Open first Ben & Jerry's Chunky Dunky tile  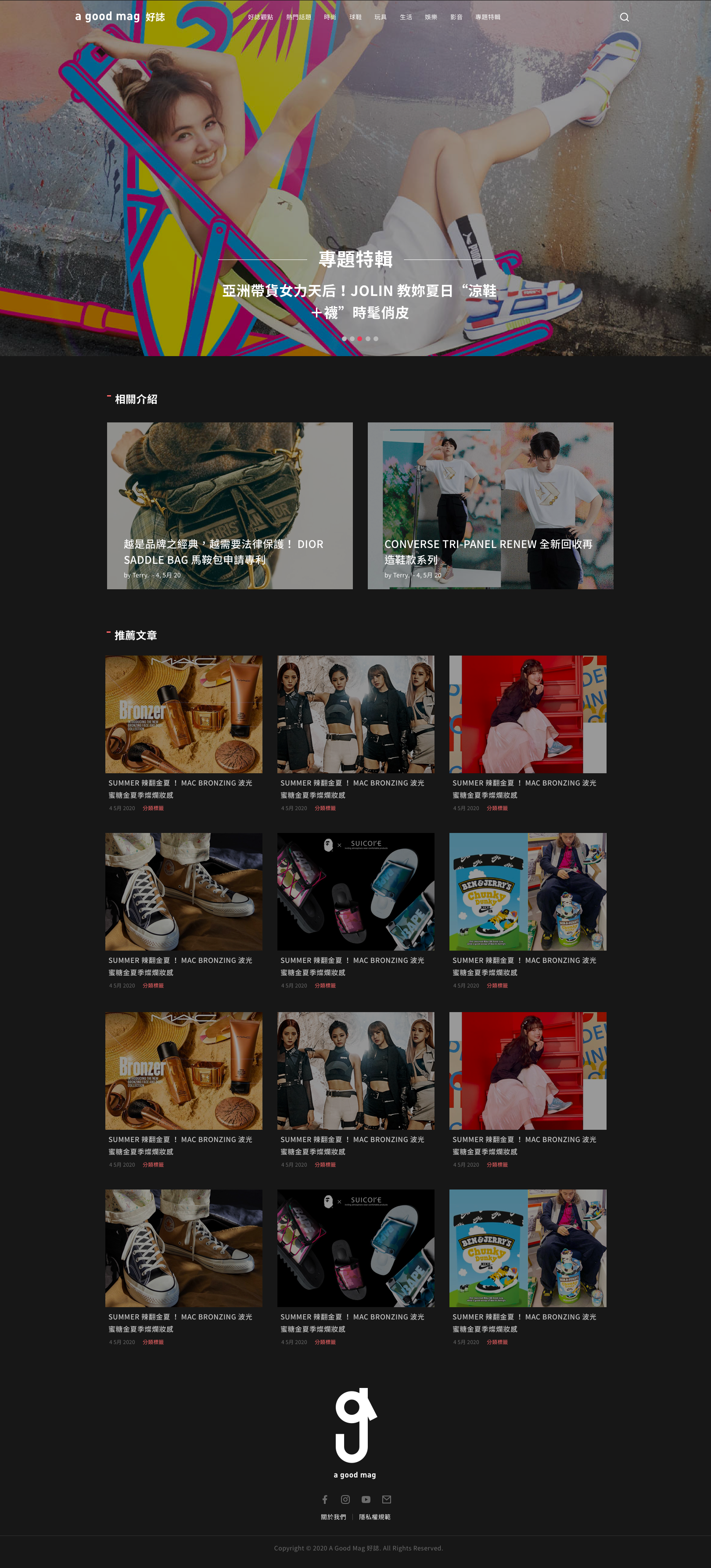click(527, 891)
